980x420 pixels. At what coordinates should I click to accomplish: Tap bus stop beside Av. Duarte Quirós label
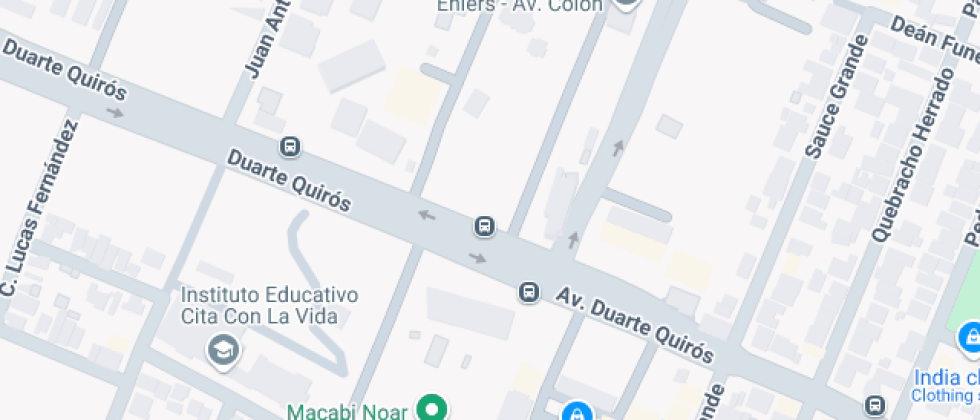[x=528, y=292]
